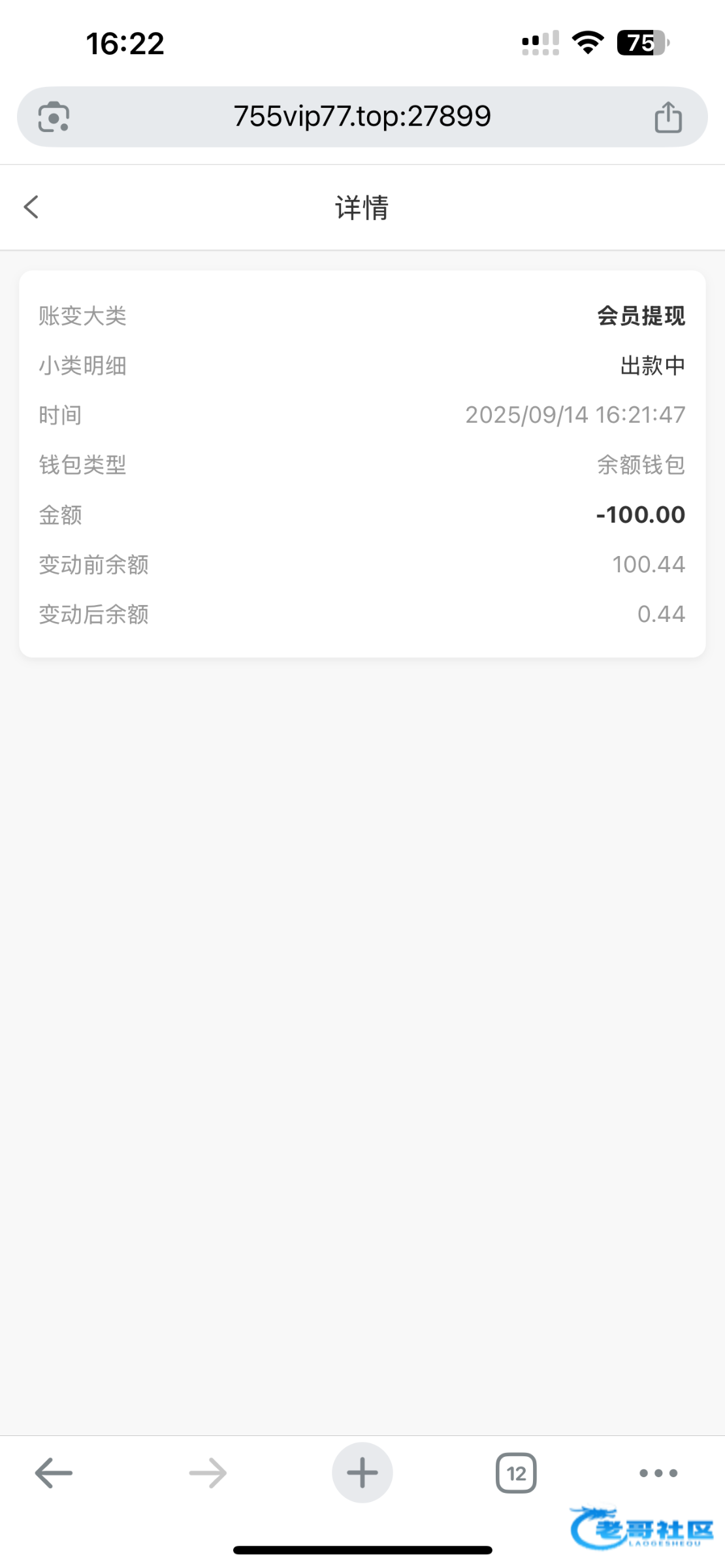Image resolution: width=725 pixels, height=1568 pixels.
Task: Open the camera lens search icon
Action: coord(54,118)
